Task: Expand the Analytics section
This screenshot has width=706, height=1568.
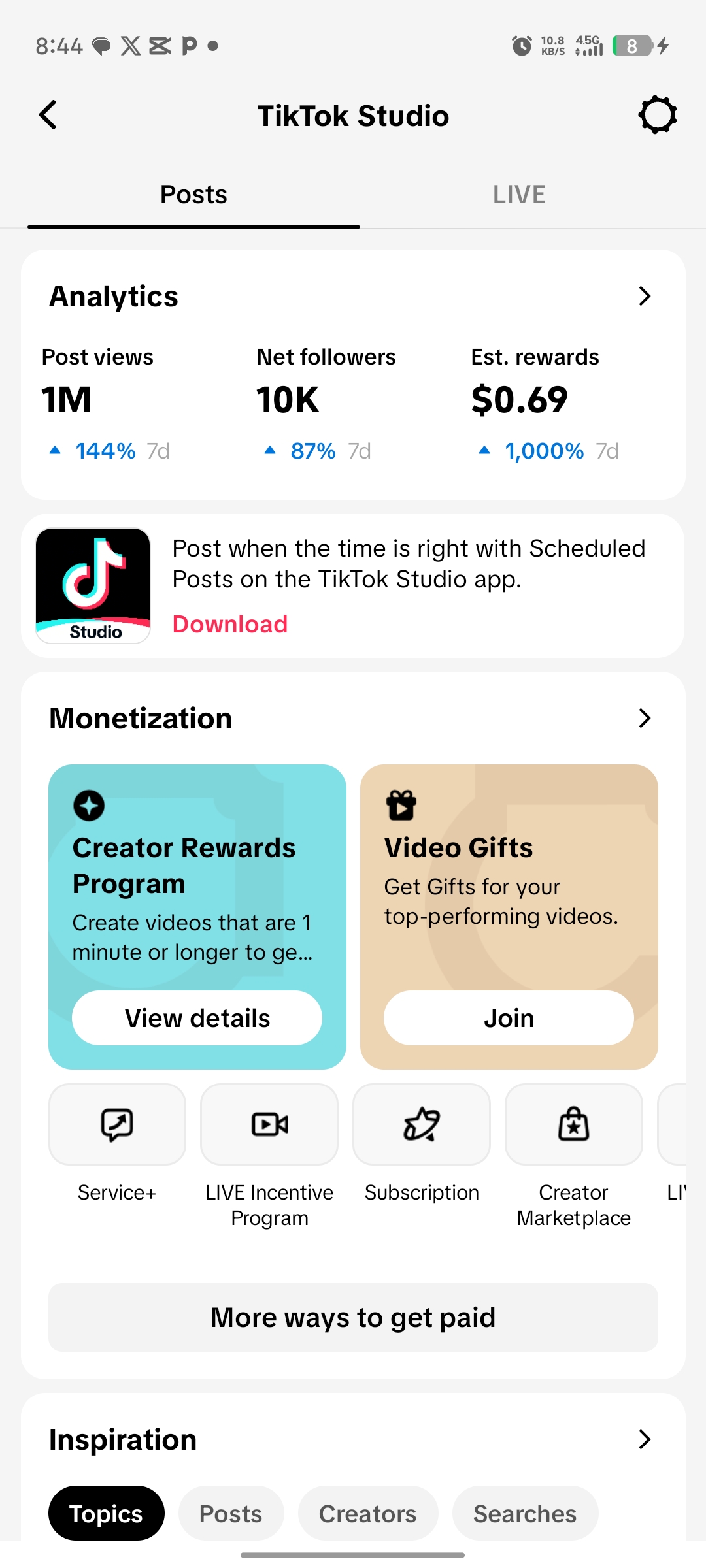Action: tap(645, 296)
